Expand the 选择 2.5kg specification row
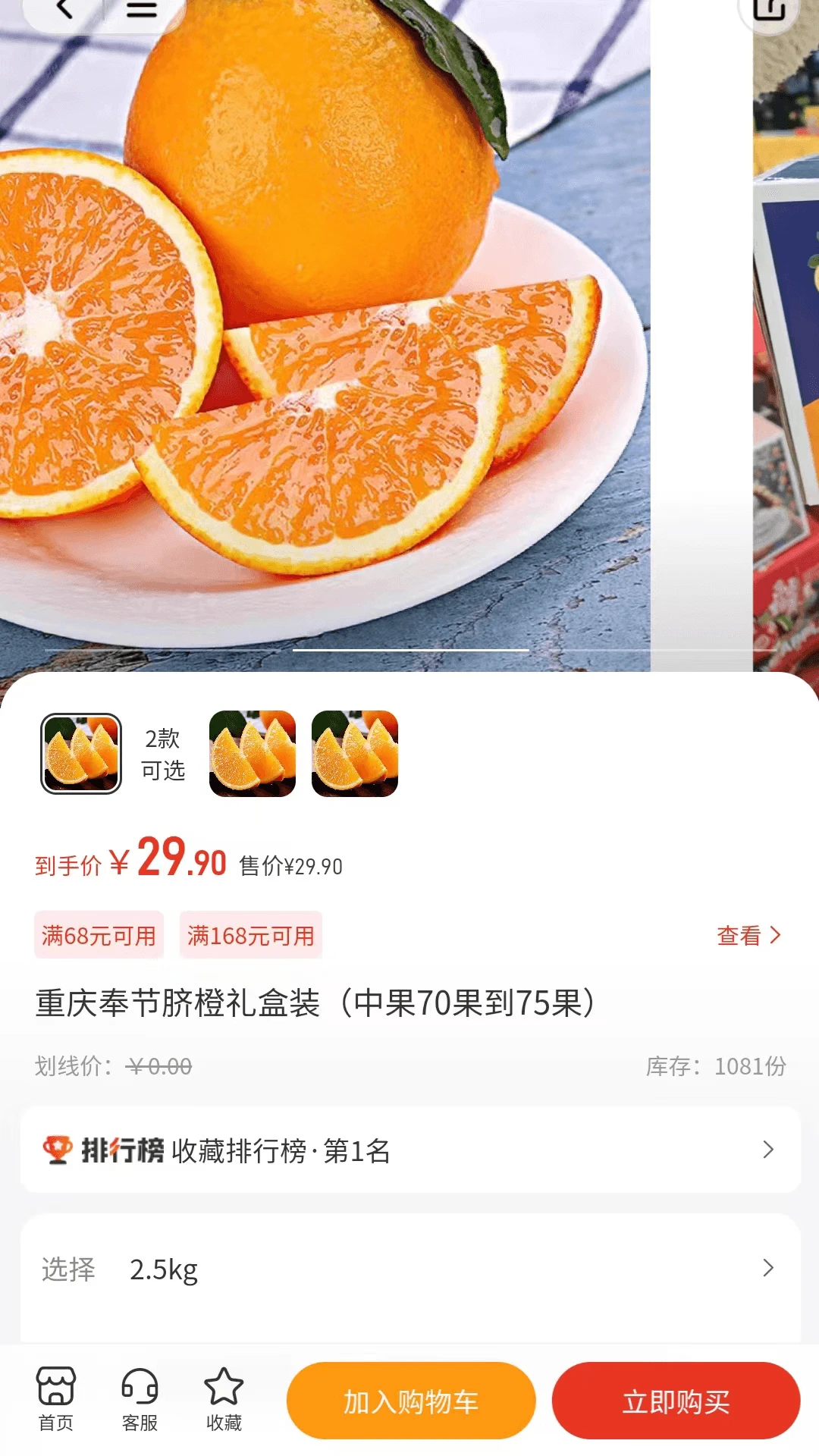The image size is (819, 1456). click(x=409, y=1269)
